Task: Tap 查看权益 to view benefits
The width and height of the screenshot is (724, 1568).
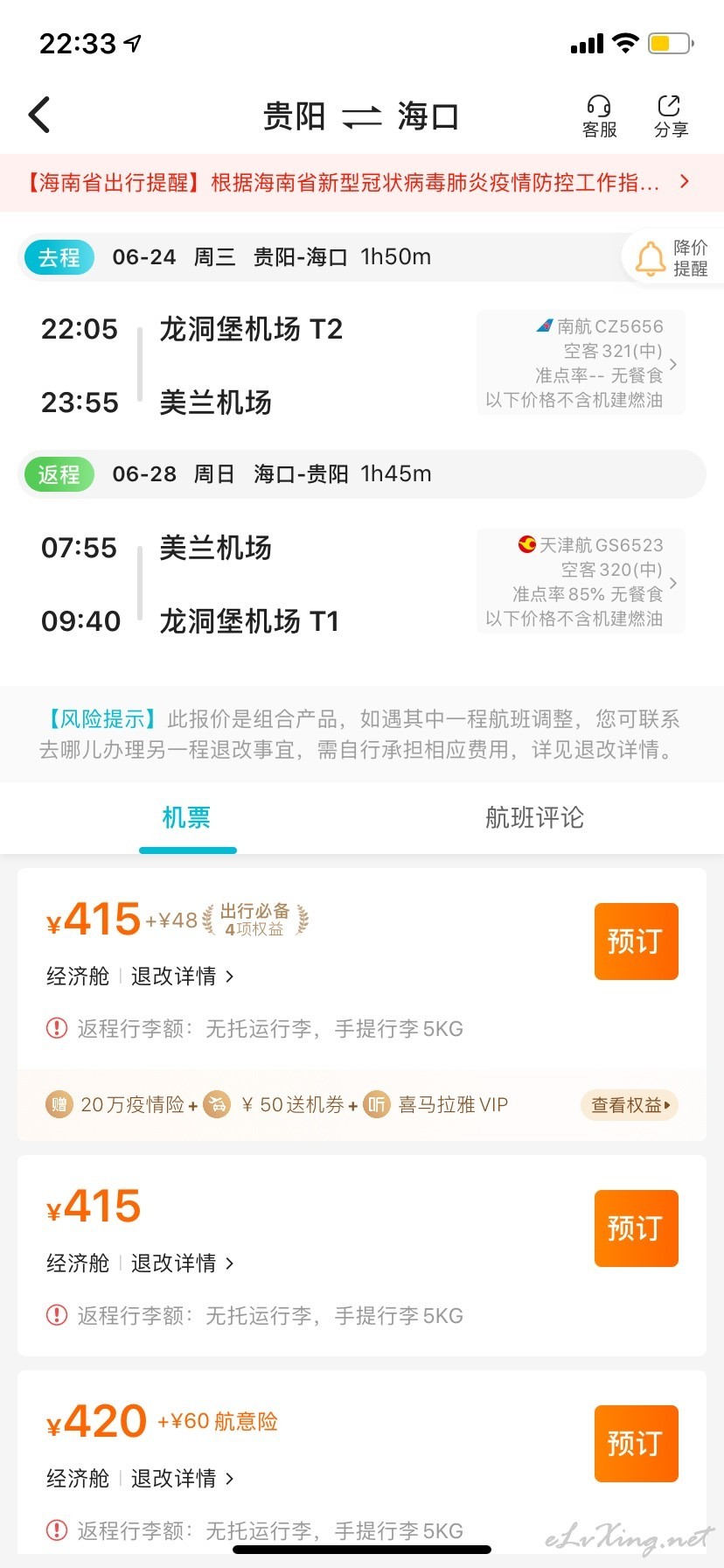Action: pyautogui.click(x=630, y=1105)
